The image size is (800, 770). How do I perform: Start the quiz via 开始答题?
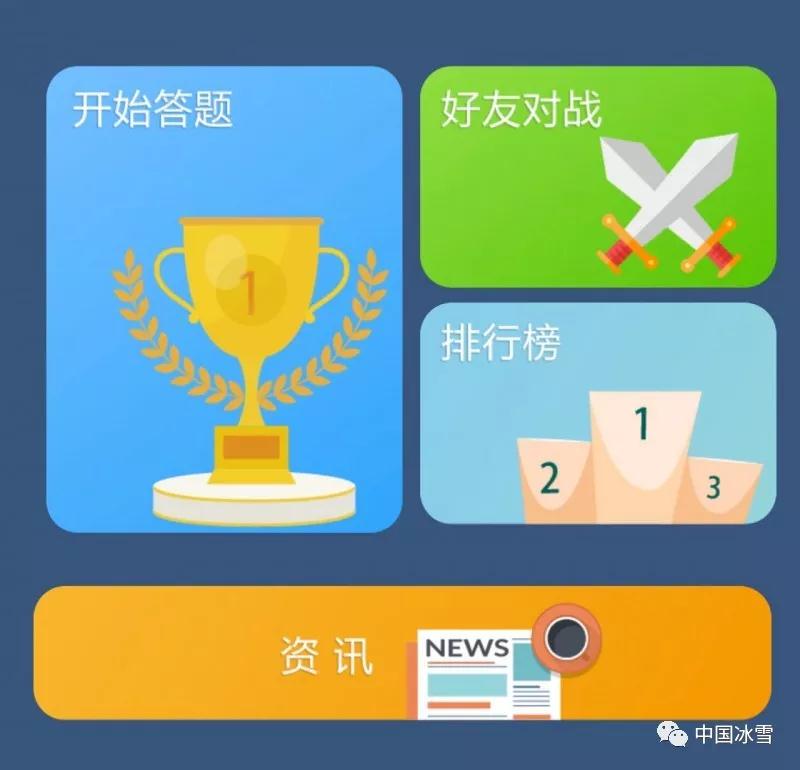pyautogui.click(x=224, y=300)
